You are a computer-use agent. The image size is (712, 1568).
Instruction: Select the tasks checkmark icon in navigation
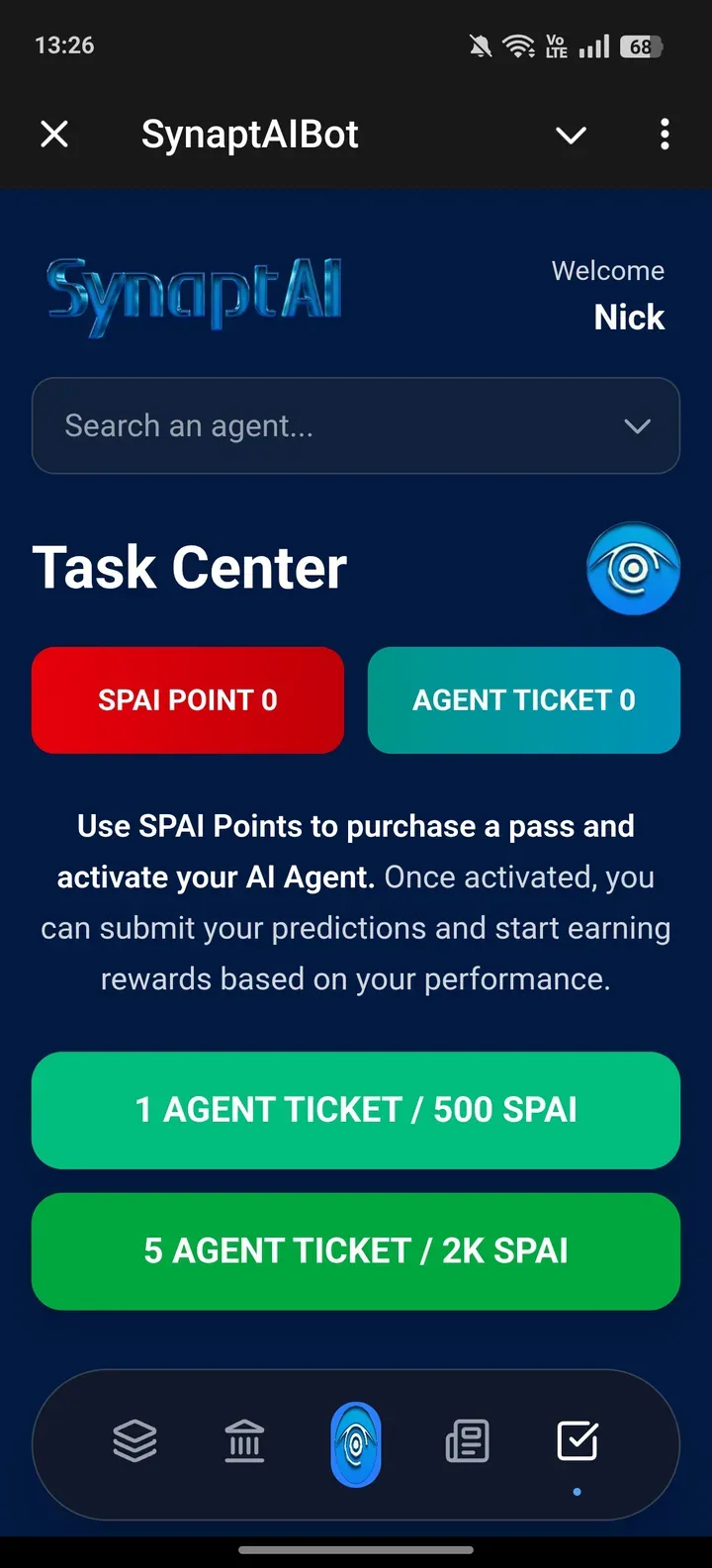(x=578, y=1441)
